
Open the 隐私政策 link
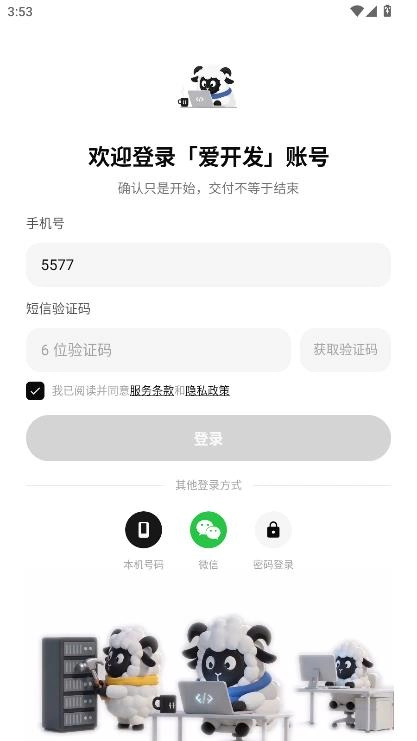coord(208,391)
